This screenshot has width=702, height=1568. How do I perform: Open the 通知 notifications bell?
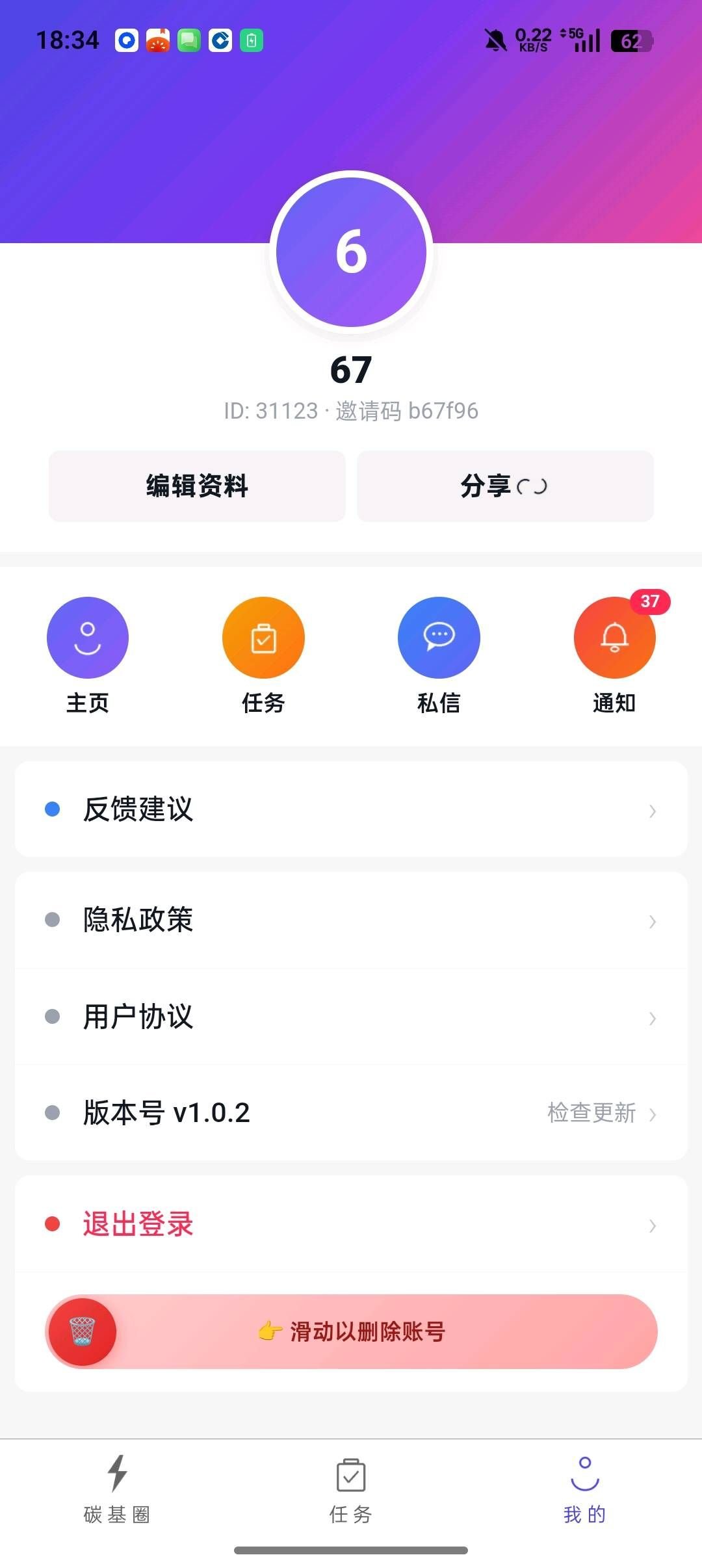pos(614,638)
